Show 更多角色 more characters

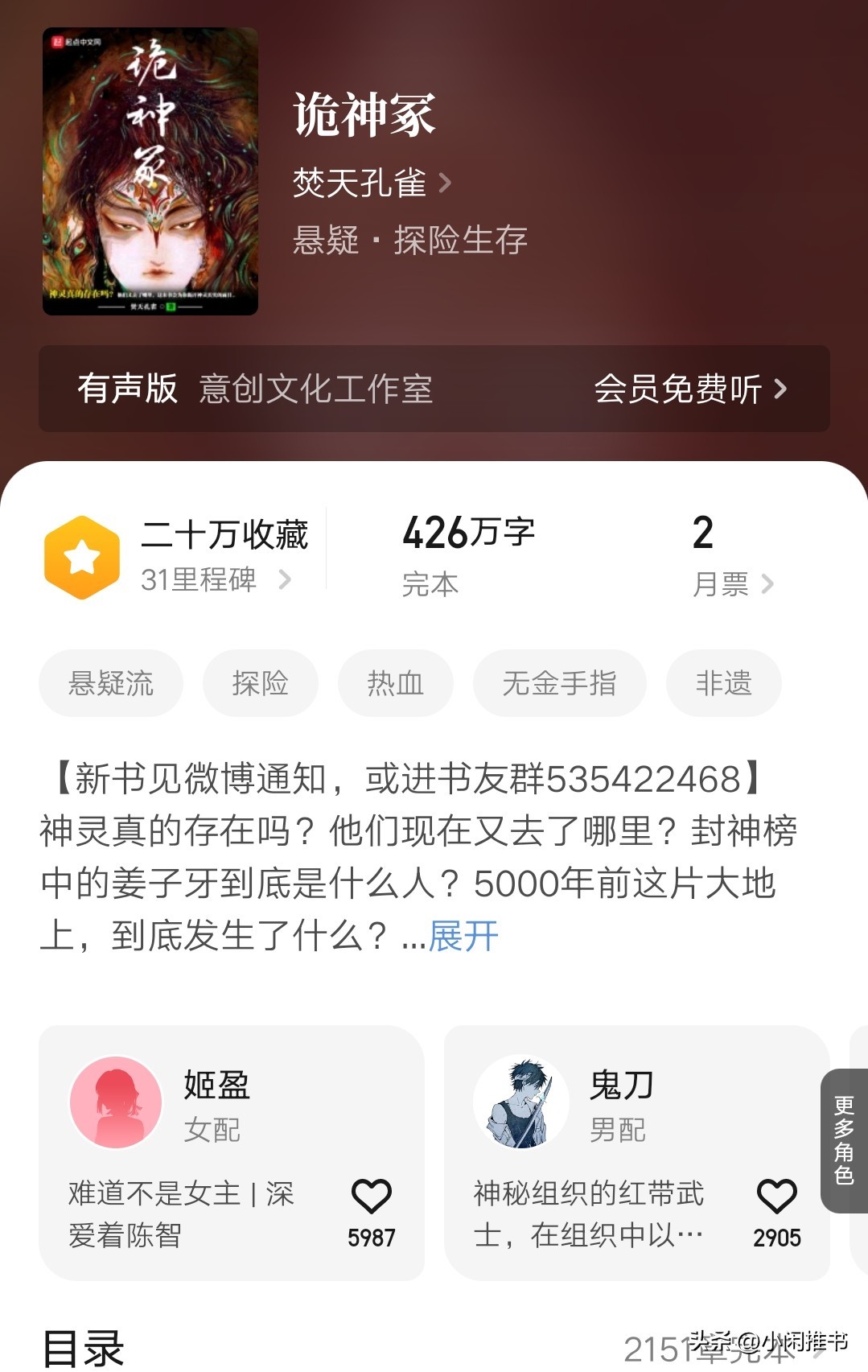(844, 1140)
